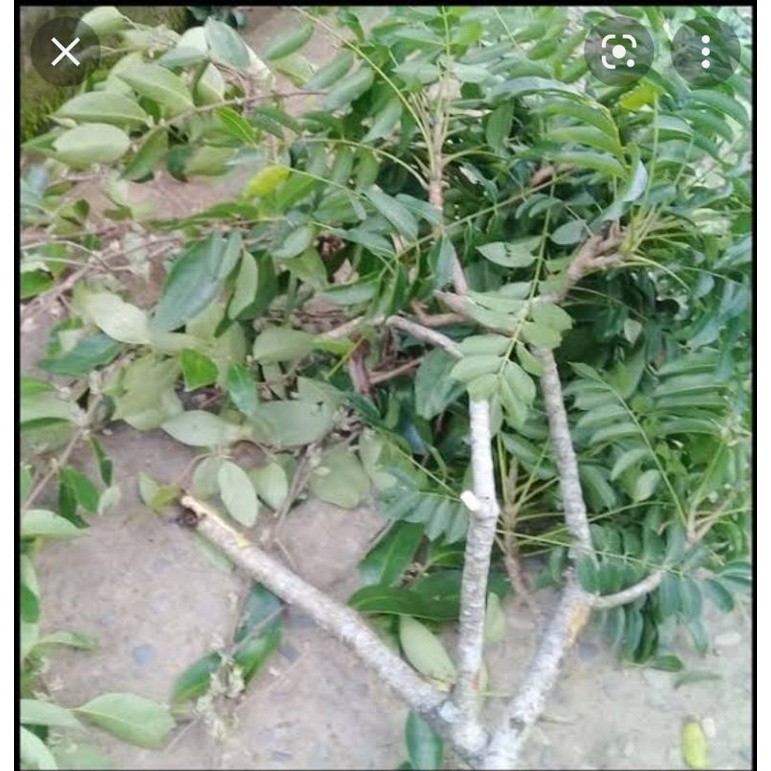Open the three-dot overflow menu
This screenshot has width=771, height=771.
[705, 51]
